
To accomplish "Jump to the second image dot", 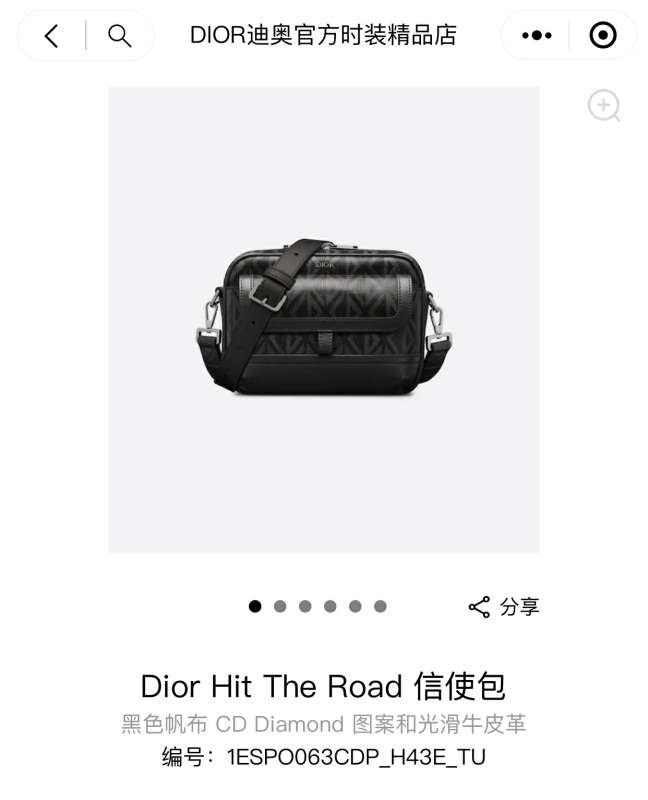I will point(280,606).
